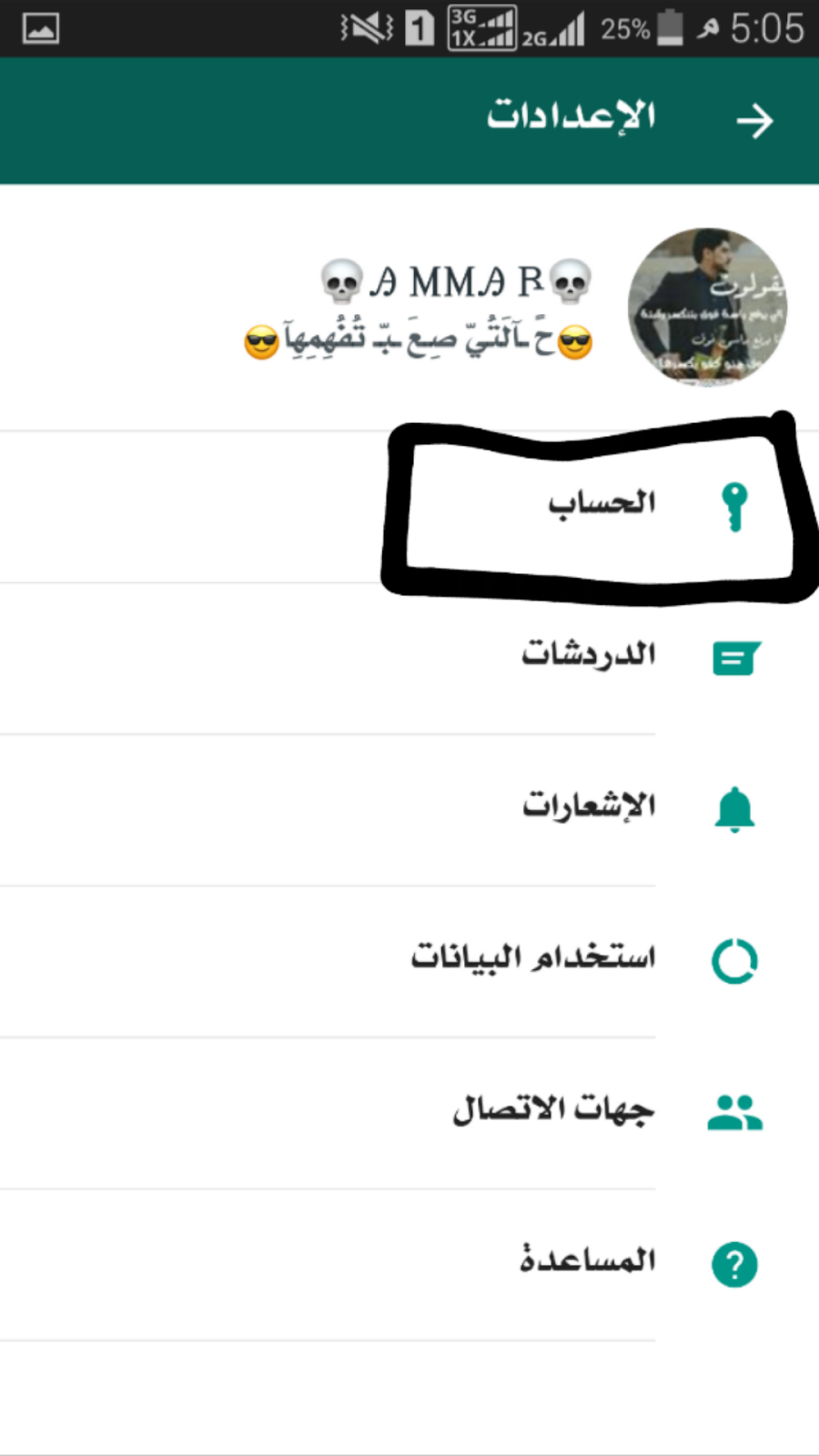Viewport: 819px width, 1456px height.
Task: Open الإشعارات notifications settings
Action: pos(589,806)
